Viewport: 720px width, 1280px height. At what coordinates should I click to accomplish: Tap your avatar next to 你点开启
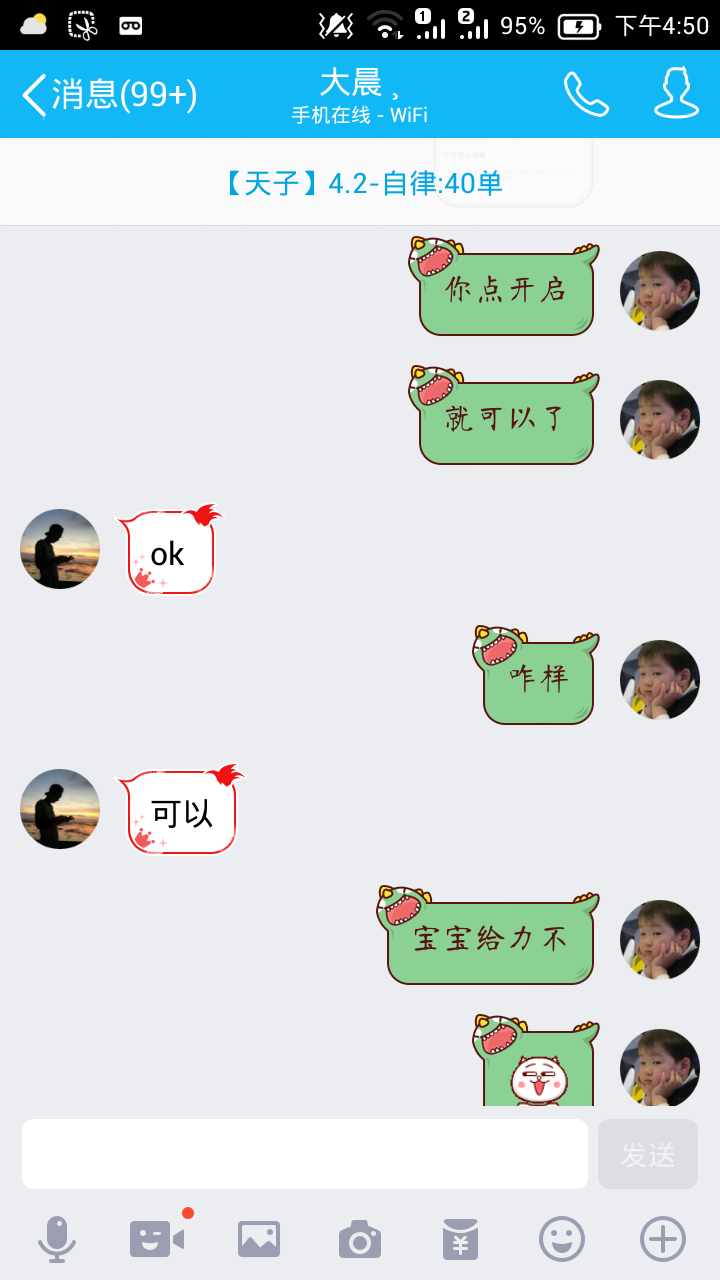(x=660, y=291)
